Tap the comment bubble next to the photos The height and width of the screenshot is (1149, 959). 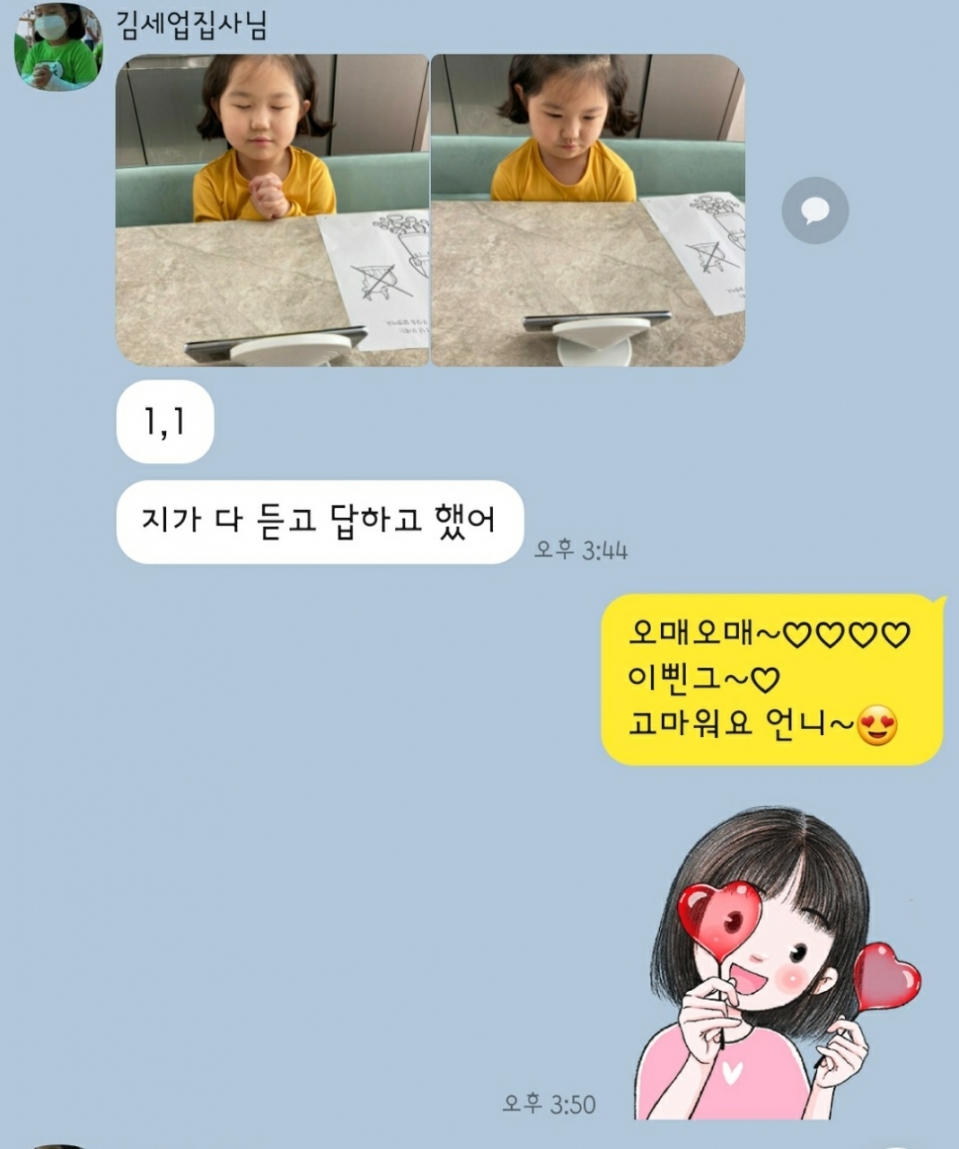point(815,210)
